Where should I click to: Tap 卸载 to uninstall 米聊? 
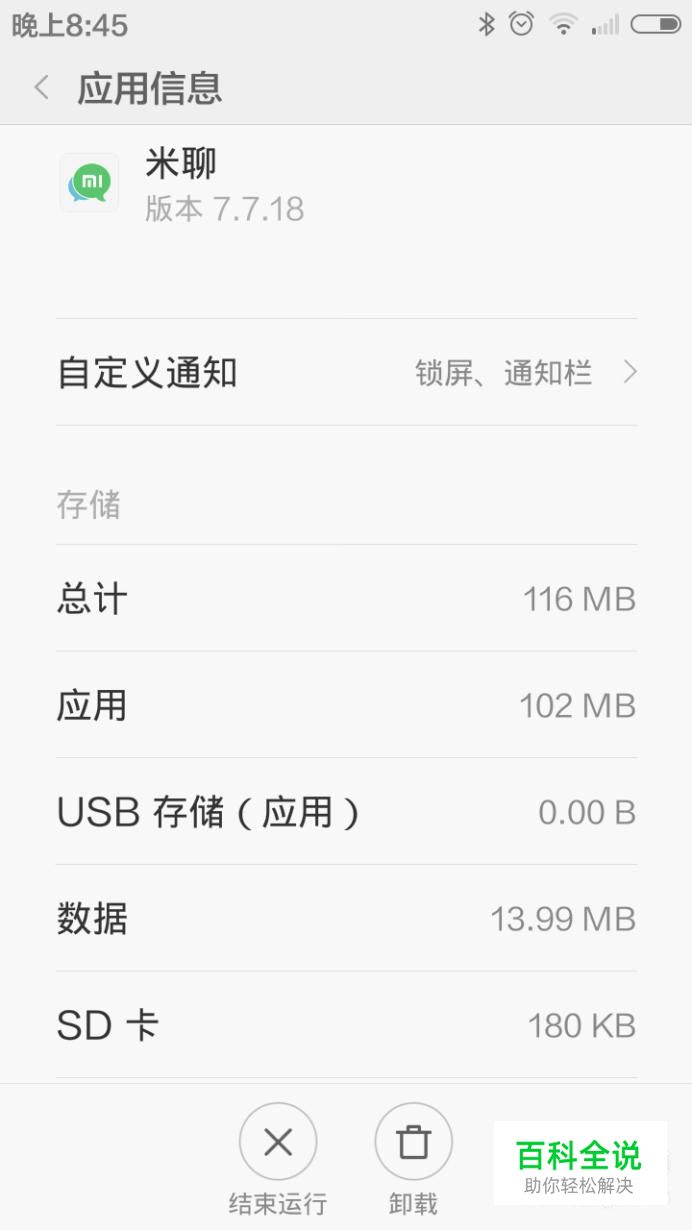click(x=413, y=1159)
